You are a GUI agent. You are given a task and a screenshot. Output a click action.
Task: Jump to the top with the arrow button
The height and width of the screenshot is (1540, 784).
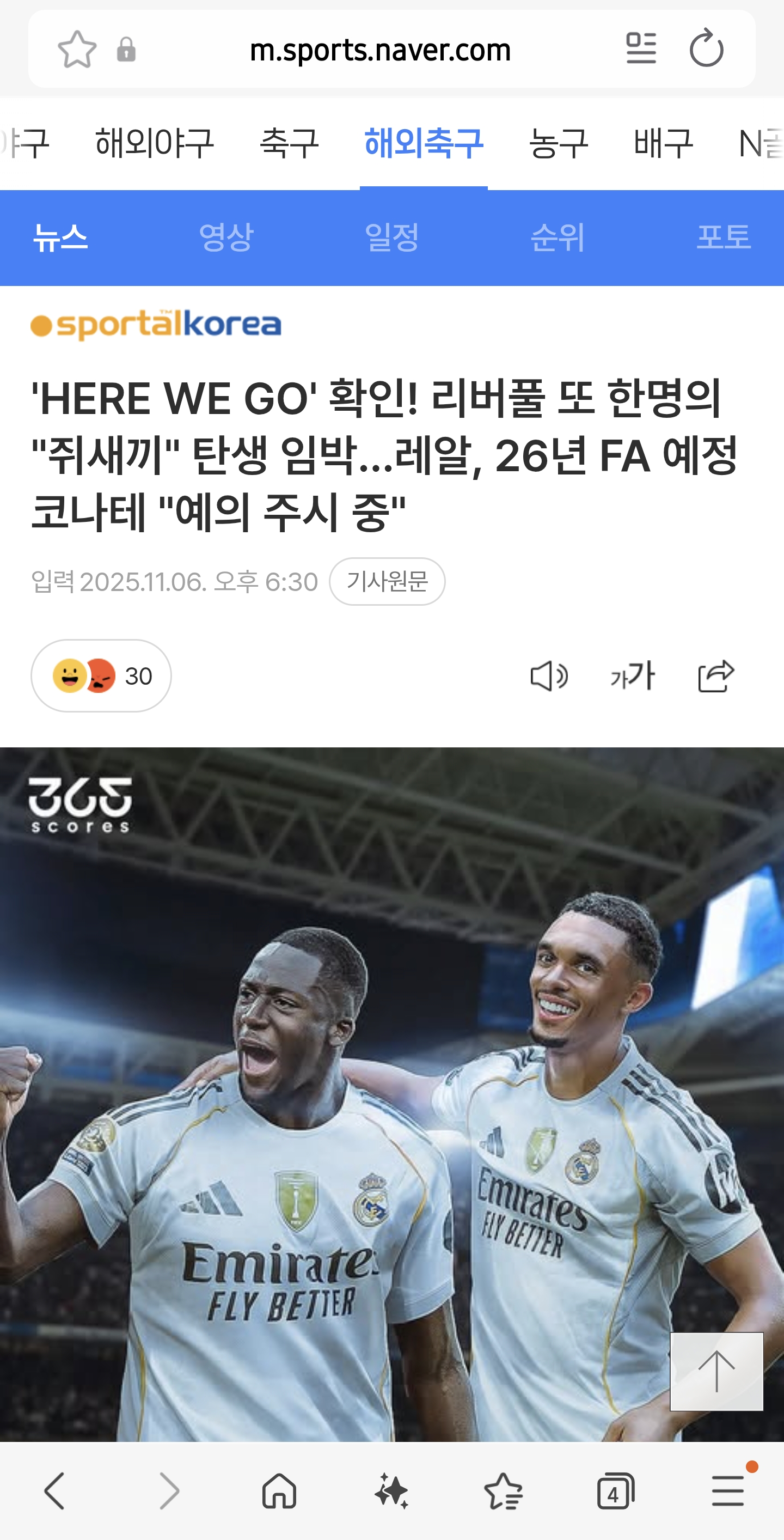(x=716, y=1372)
